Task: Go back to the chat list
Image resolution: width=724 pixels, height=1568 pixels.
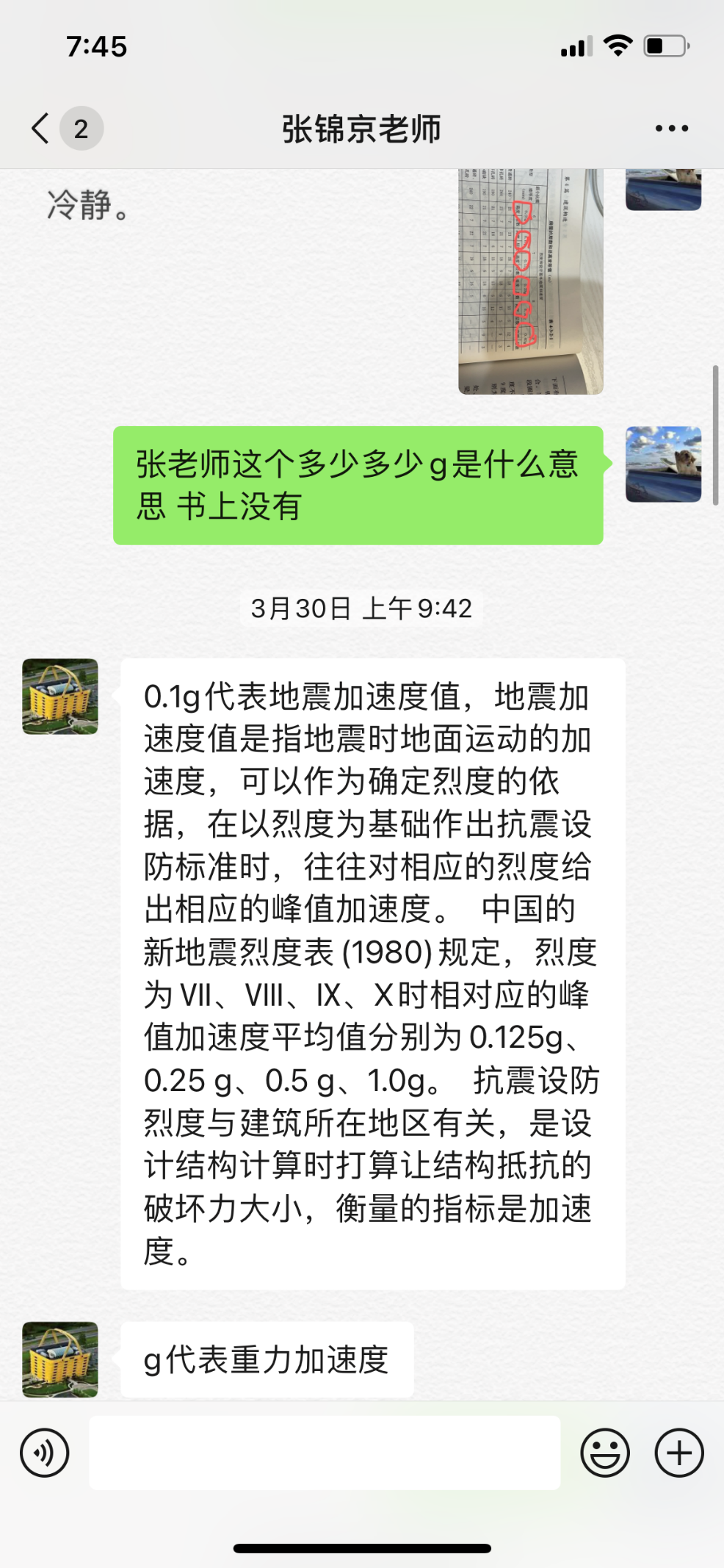Action: point(42,129)
